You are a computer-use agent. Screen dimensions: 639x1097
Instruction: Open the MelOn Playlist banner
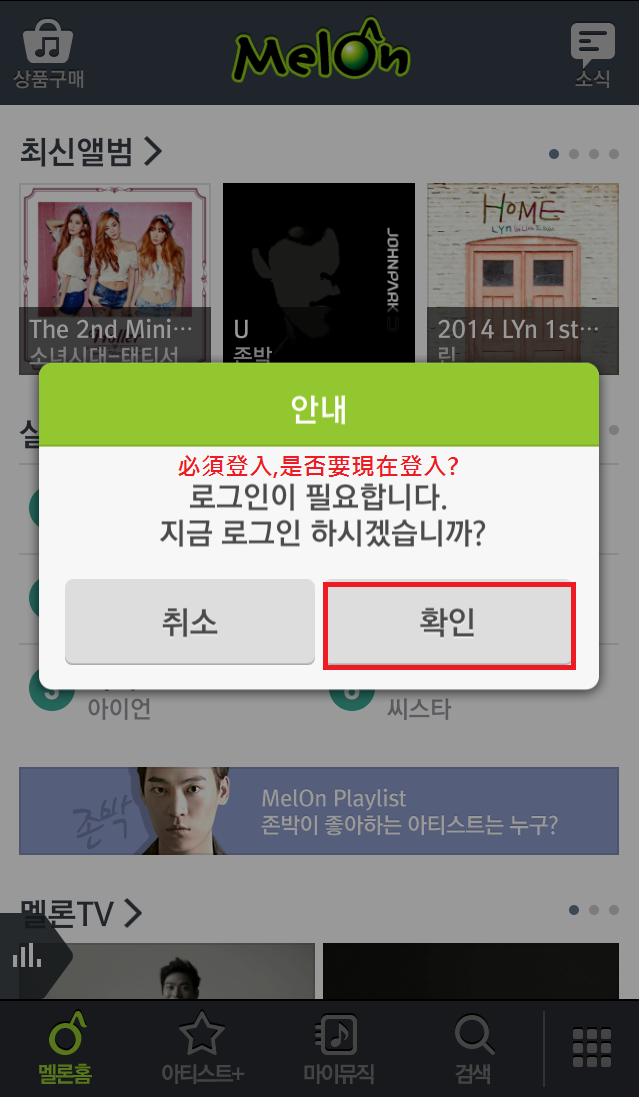[319, 811]
